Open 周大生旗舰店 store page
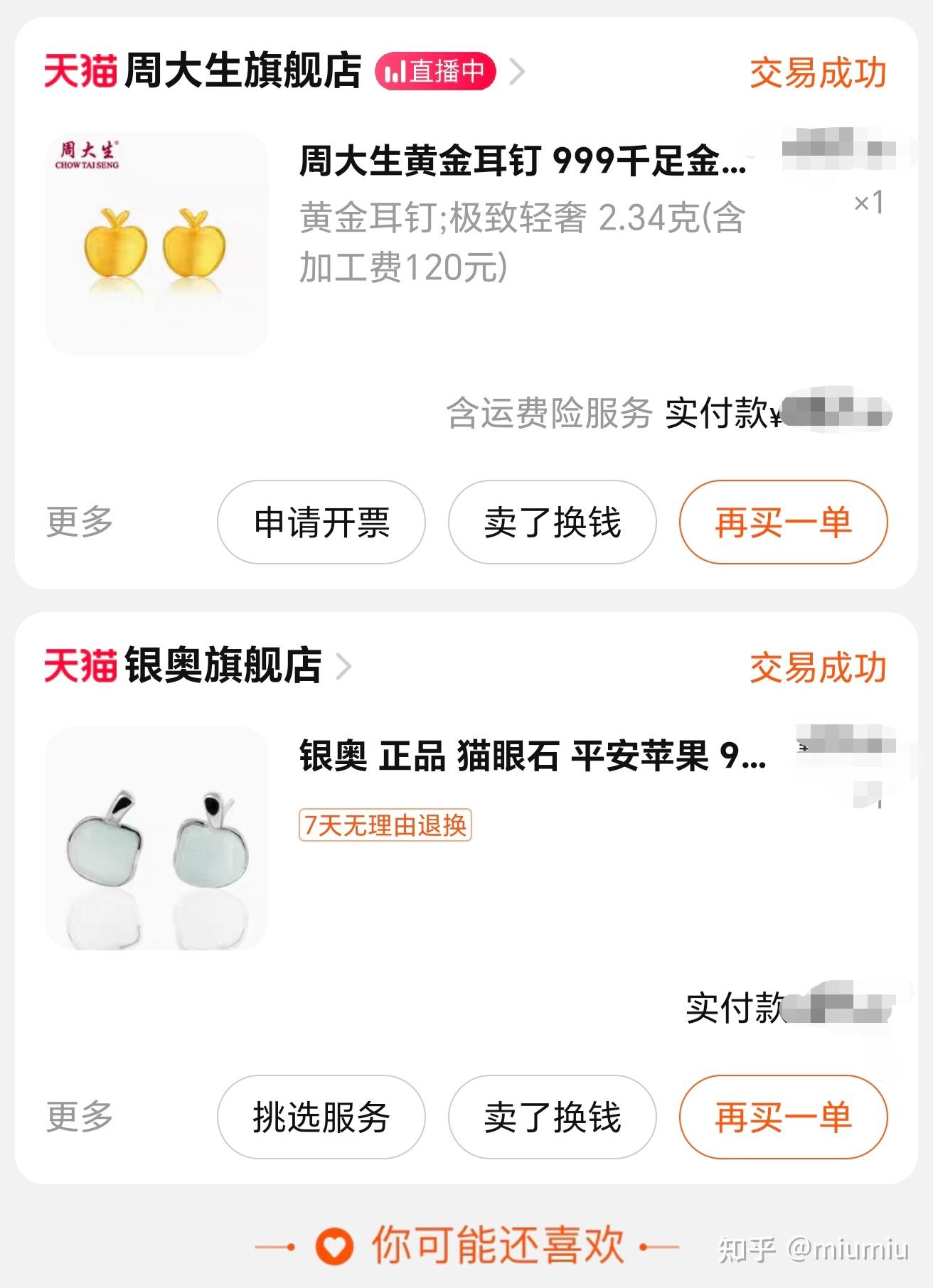Image resolution: width=933 pixels, height=1288 pixels. 242,71
